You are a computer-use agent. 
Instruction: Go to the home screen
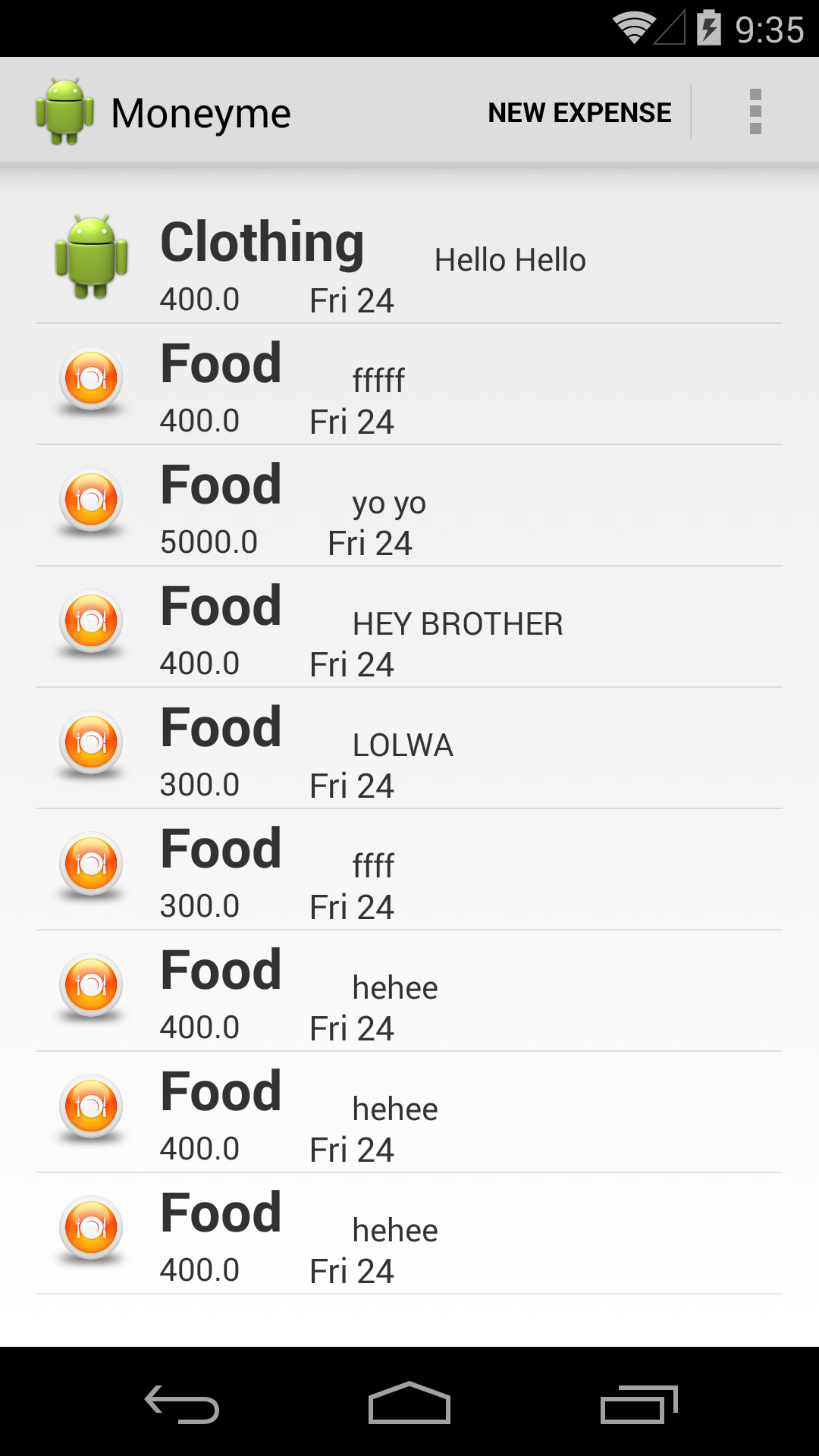(409, 1404)
